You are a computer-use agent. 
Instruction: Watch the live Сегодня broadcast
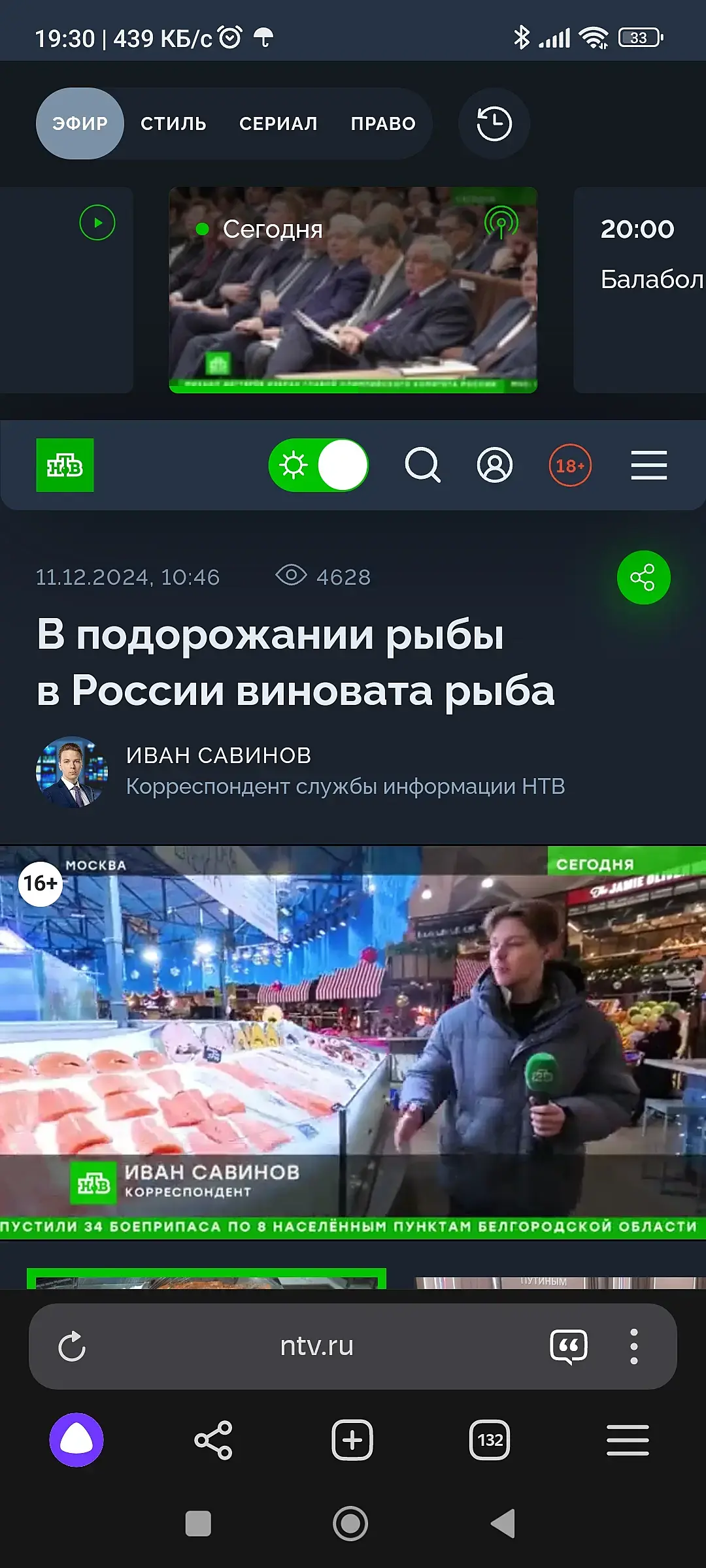pos(353,290)
